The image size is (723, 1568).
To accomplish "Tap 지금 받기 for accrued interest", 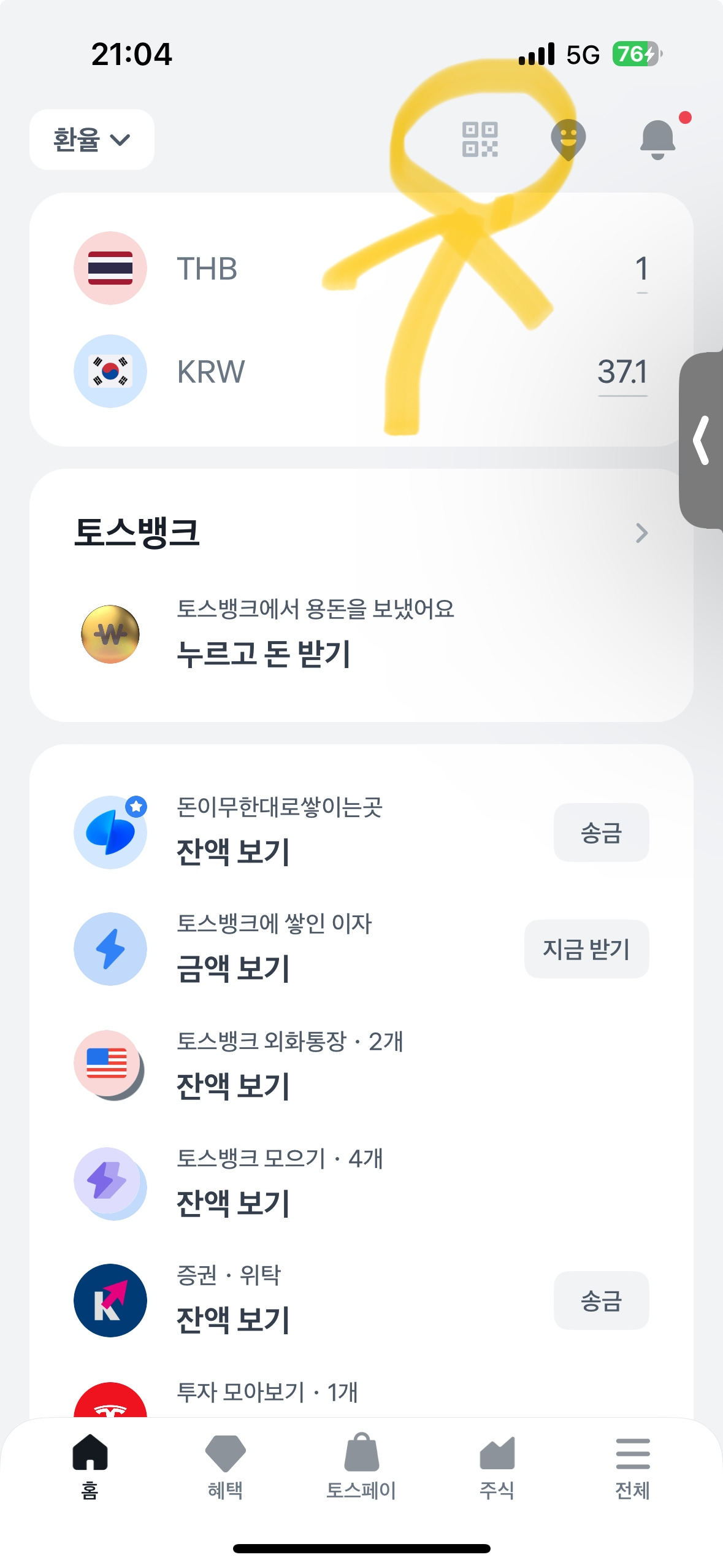I will tap(586, 949).
